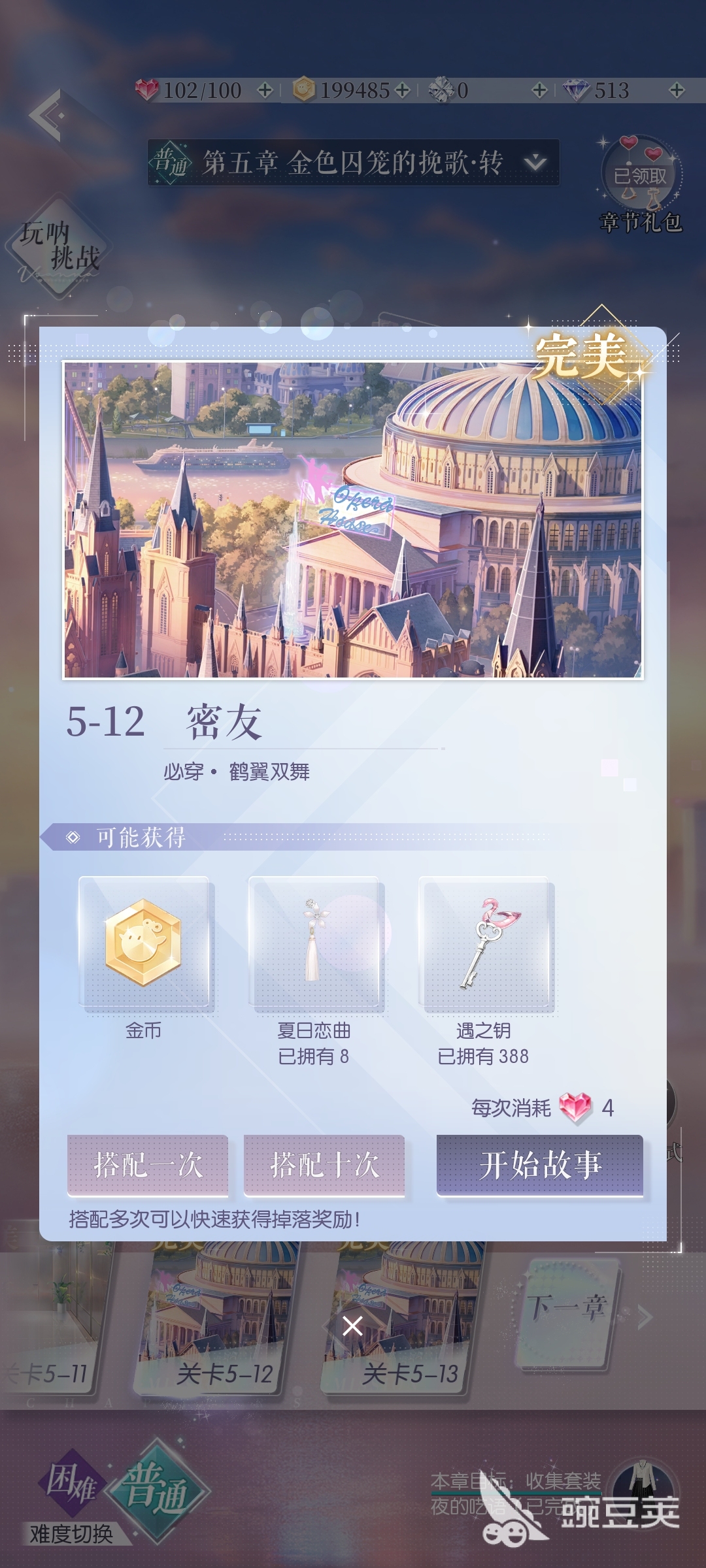Add diamonds with the plus icon
706x1568 pixels.
point(677,90)
